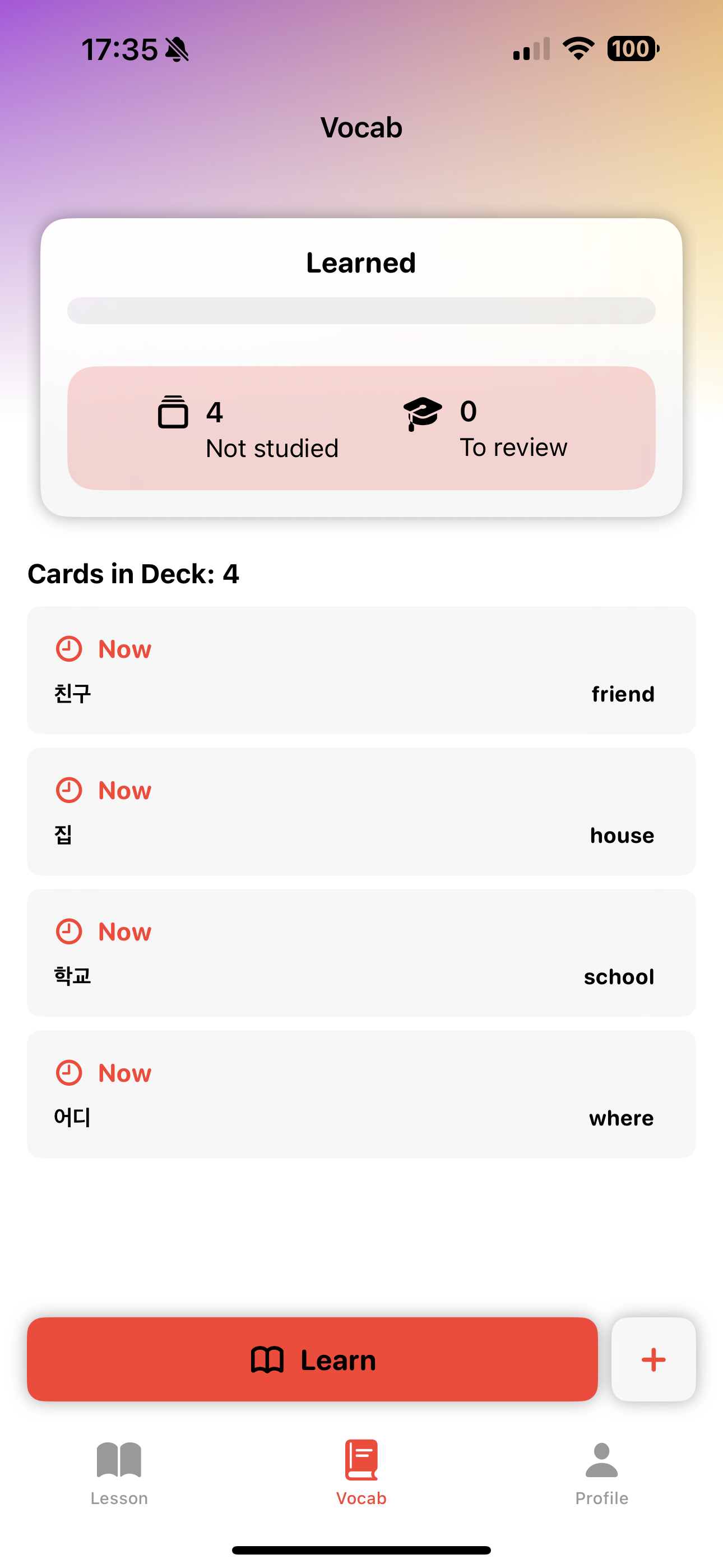Click the Learned progress bar
The height and width of the screenshot is (1568, 723).
361,311
